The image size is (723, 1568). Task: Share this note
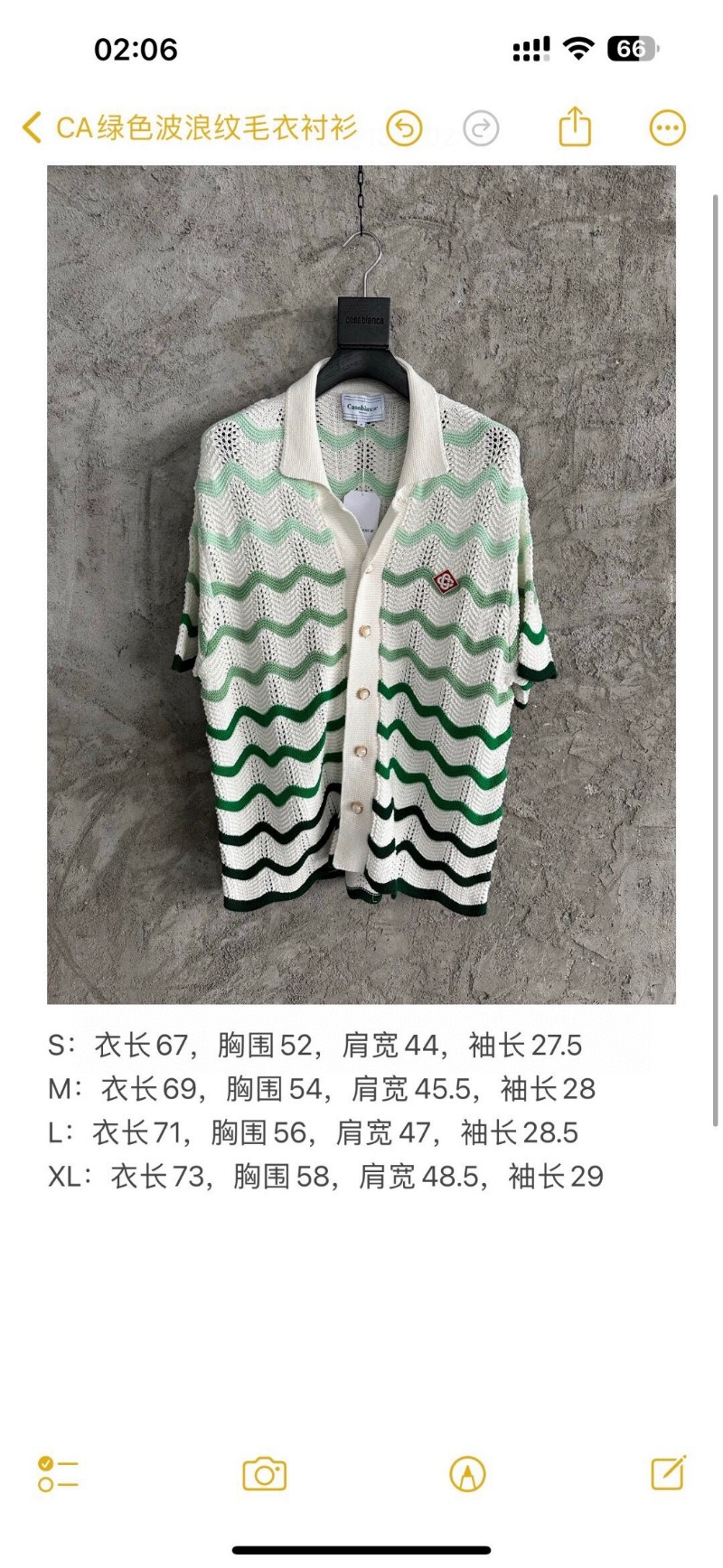click(x=575, y=127)
